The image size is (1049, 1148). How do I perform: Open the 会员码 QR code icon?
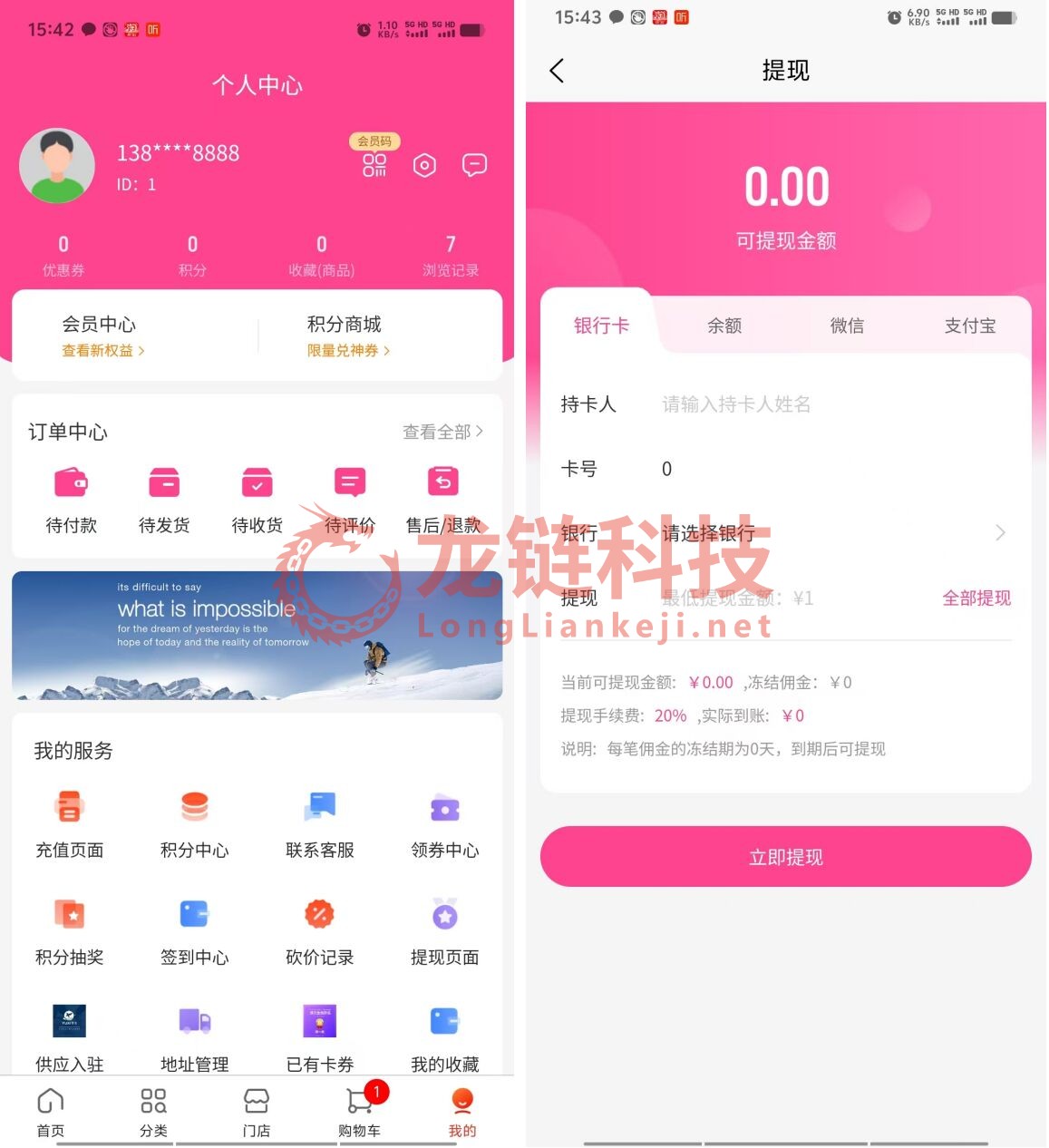[x=374, y=164]
